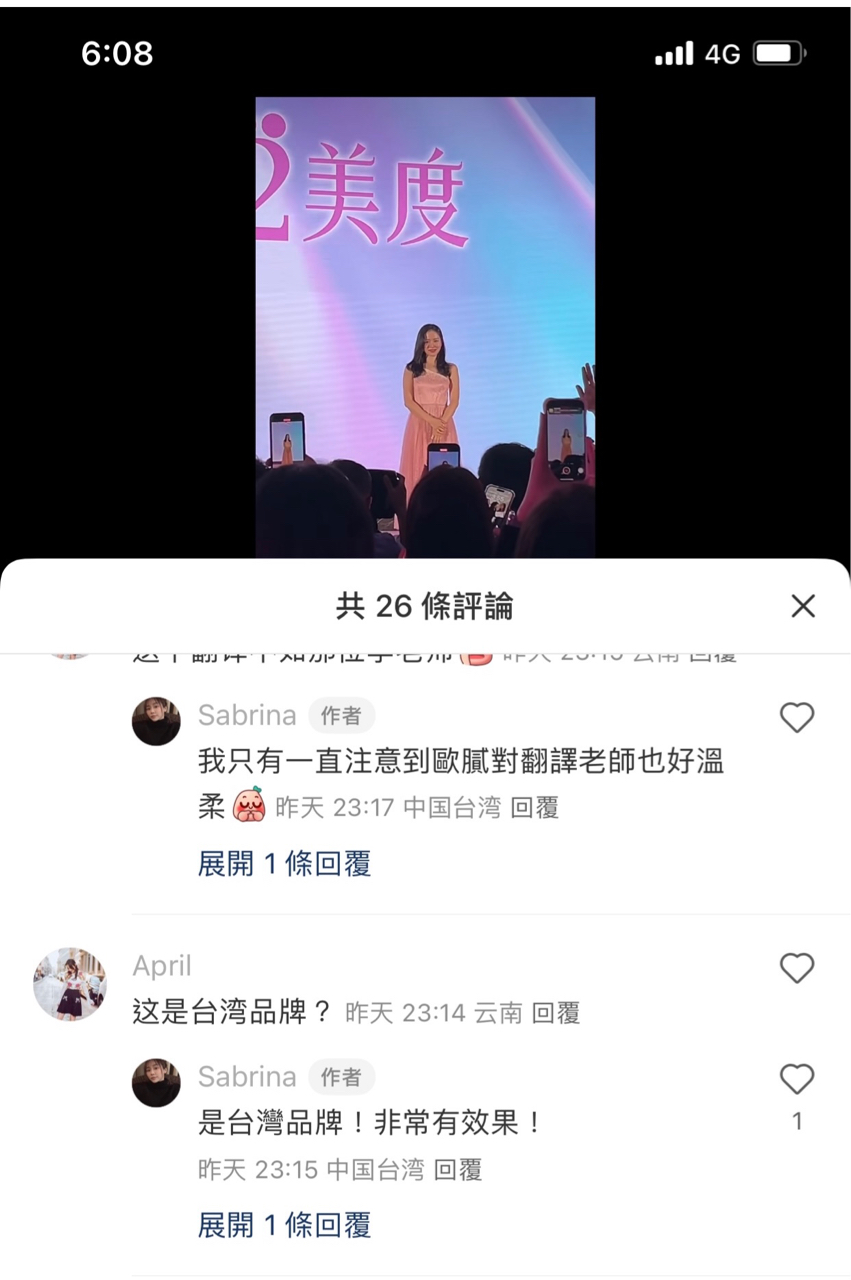851x1280 pixels.
Task: Reply to April's comment from 云南
Action: tap(555, 1013)
